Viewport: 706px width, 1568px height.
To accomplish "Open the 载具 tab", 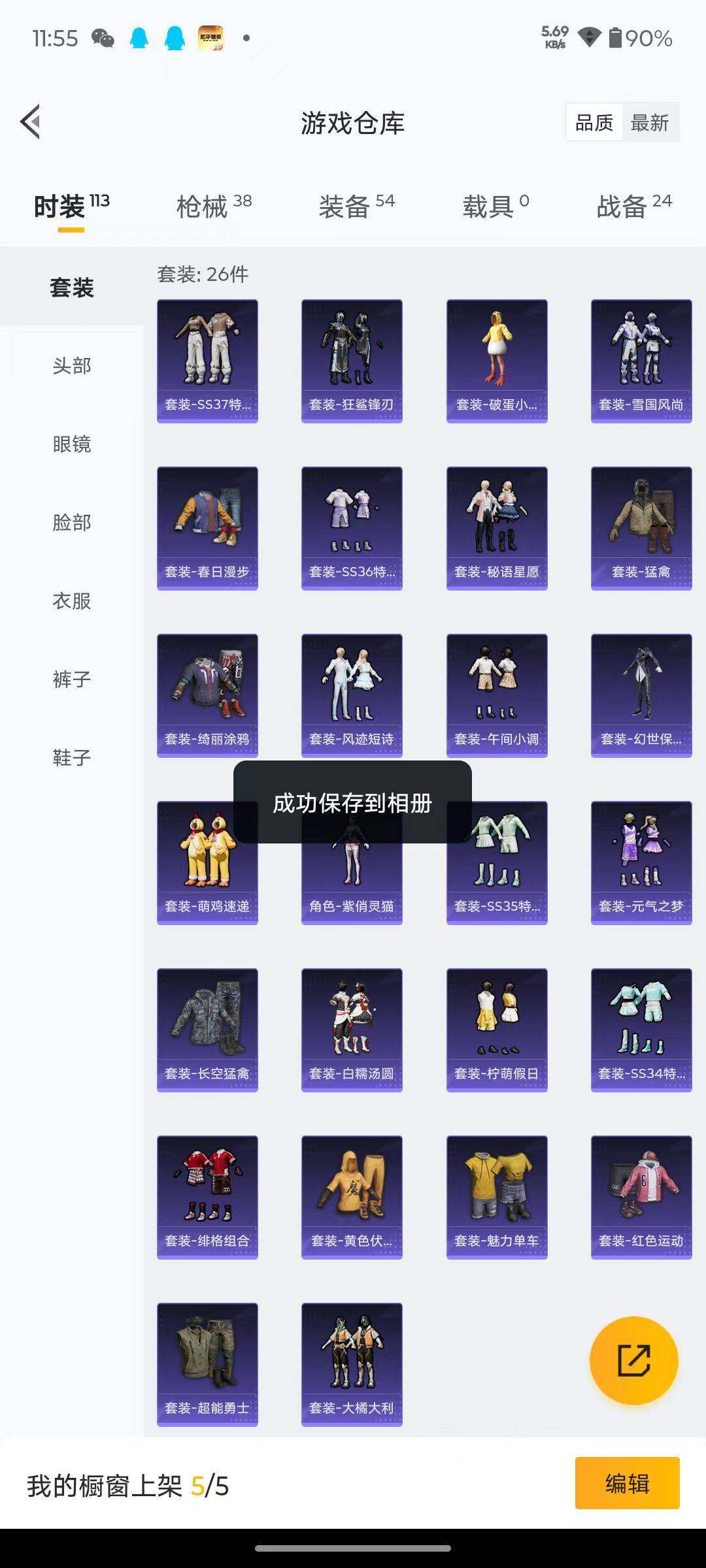I will [496, 206].
